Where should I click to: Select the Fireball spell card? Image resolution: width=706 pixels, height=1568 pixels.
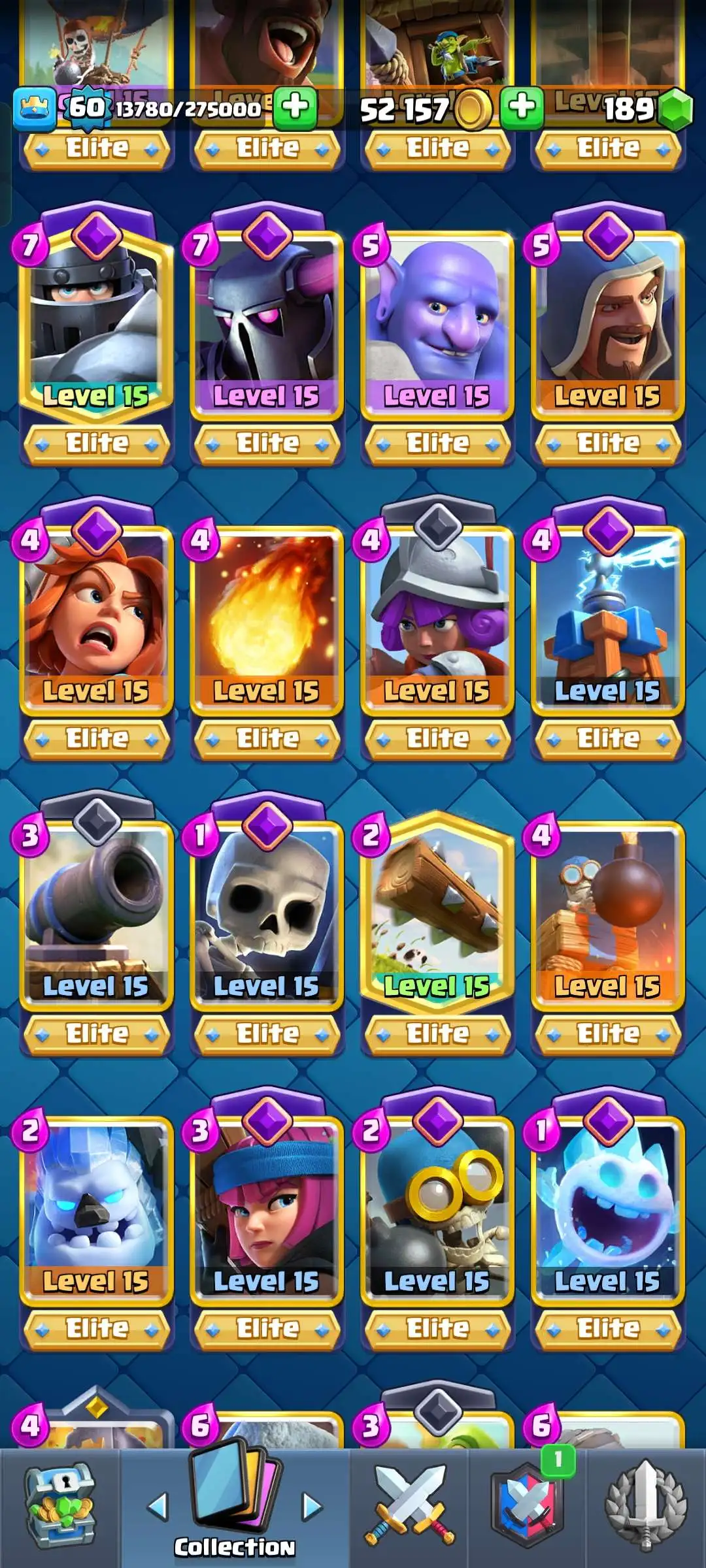click(x=267, y=617)
